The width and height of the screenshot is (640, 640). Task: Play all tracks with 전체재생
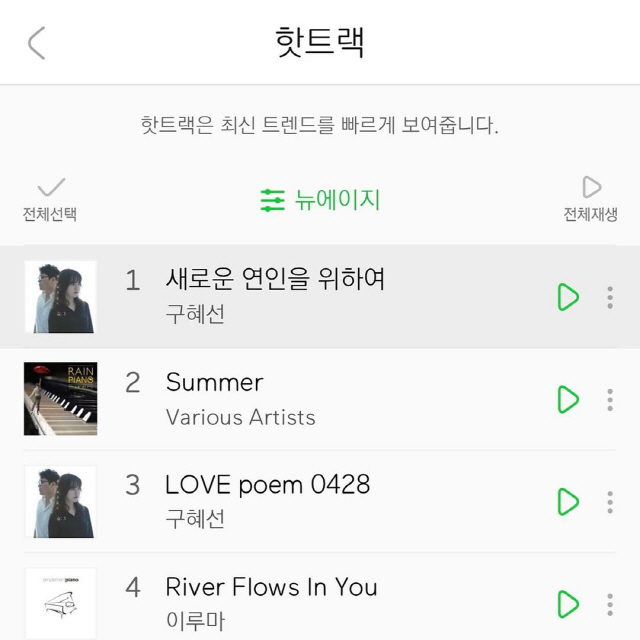tap(591, 199)
